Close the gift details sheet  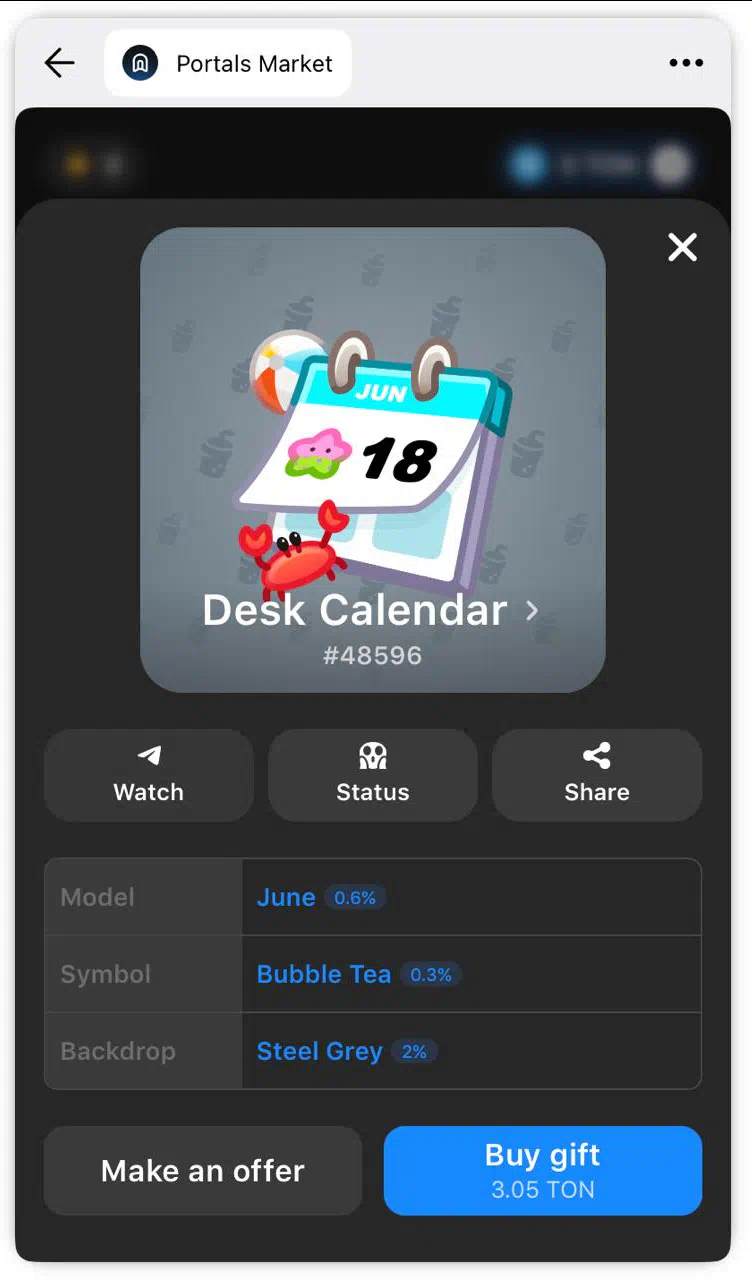[x=682, y=247]
